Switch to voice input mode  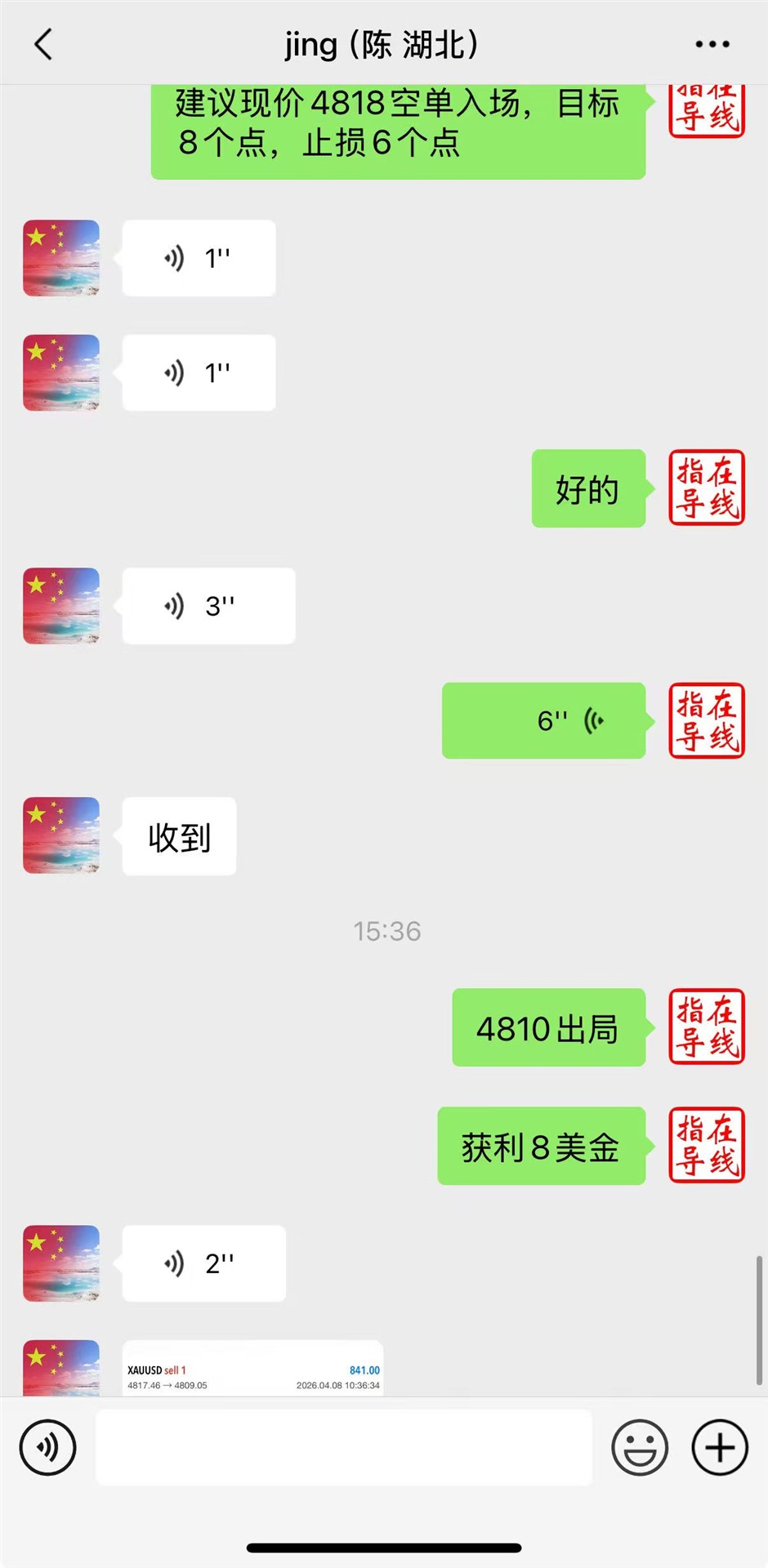[x=47, y=1448]
